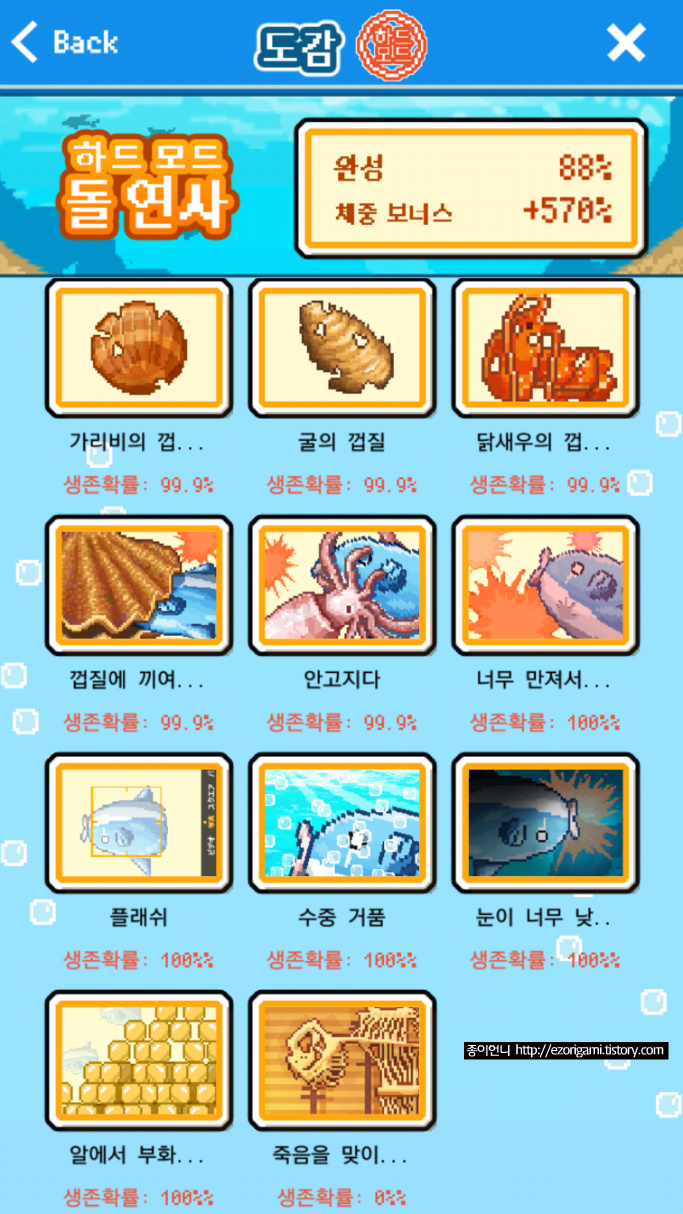Select the 플래쉬 card
The width and height of the screenshot is (683, 1214).
(139, 823)
